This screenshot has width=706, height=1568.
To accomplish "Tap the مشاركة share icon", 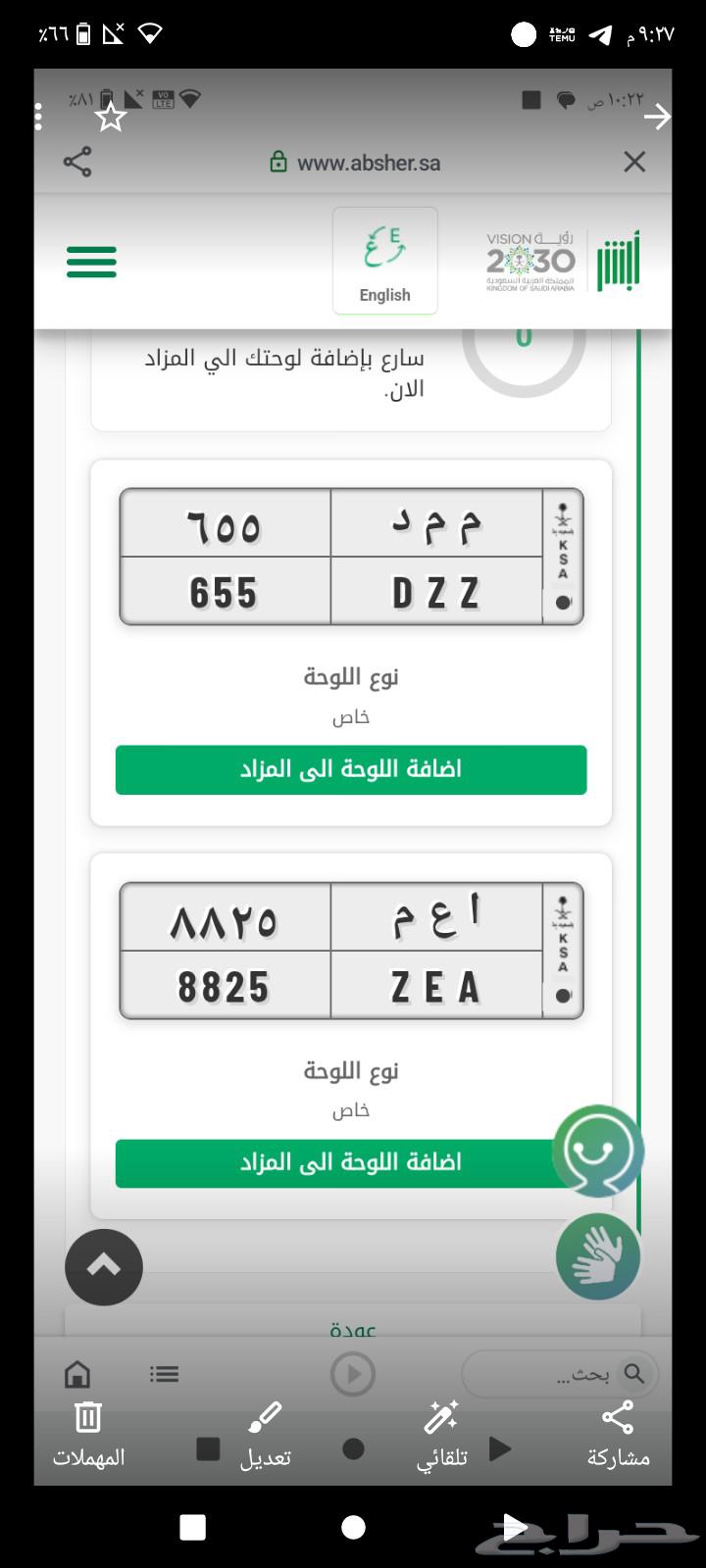I will tap(618, 1416).
